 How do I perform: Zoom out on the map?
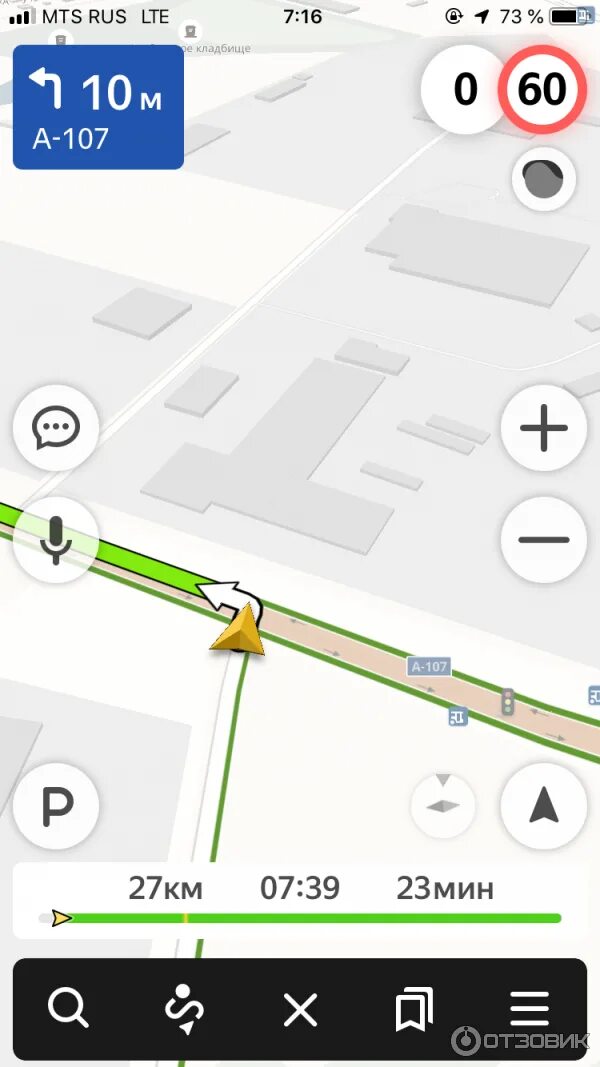click(x=544, y=539)
